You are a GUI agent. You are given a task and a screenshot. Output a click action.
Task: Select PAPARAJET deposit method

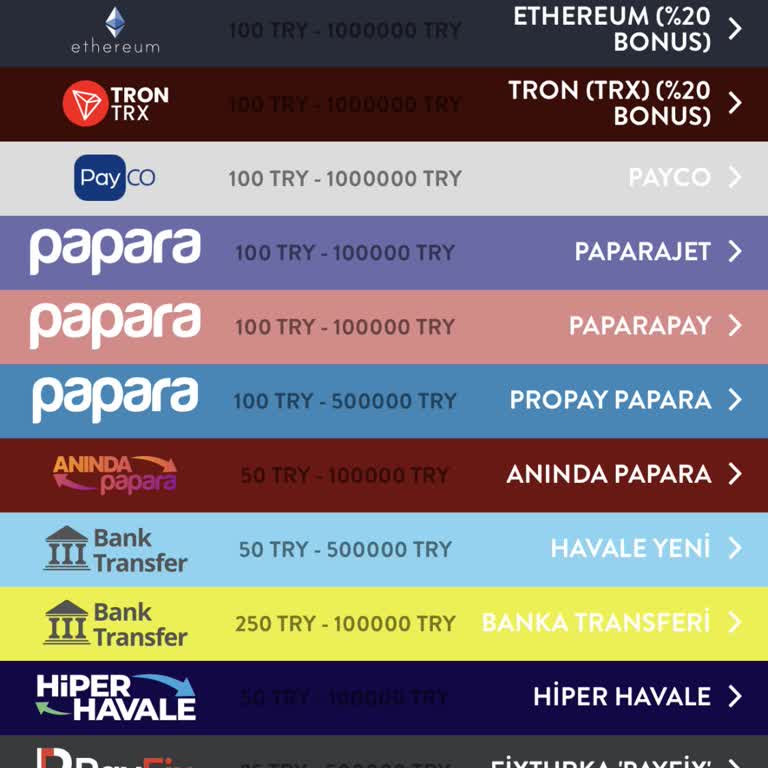pyautogui.click(x=384, y=252)
